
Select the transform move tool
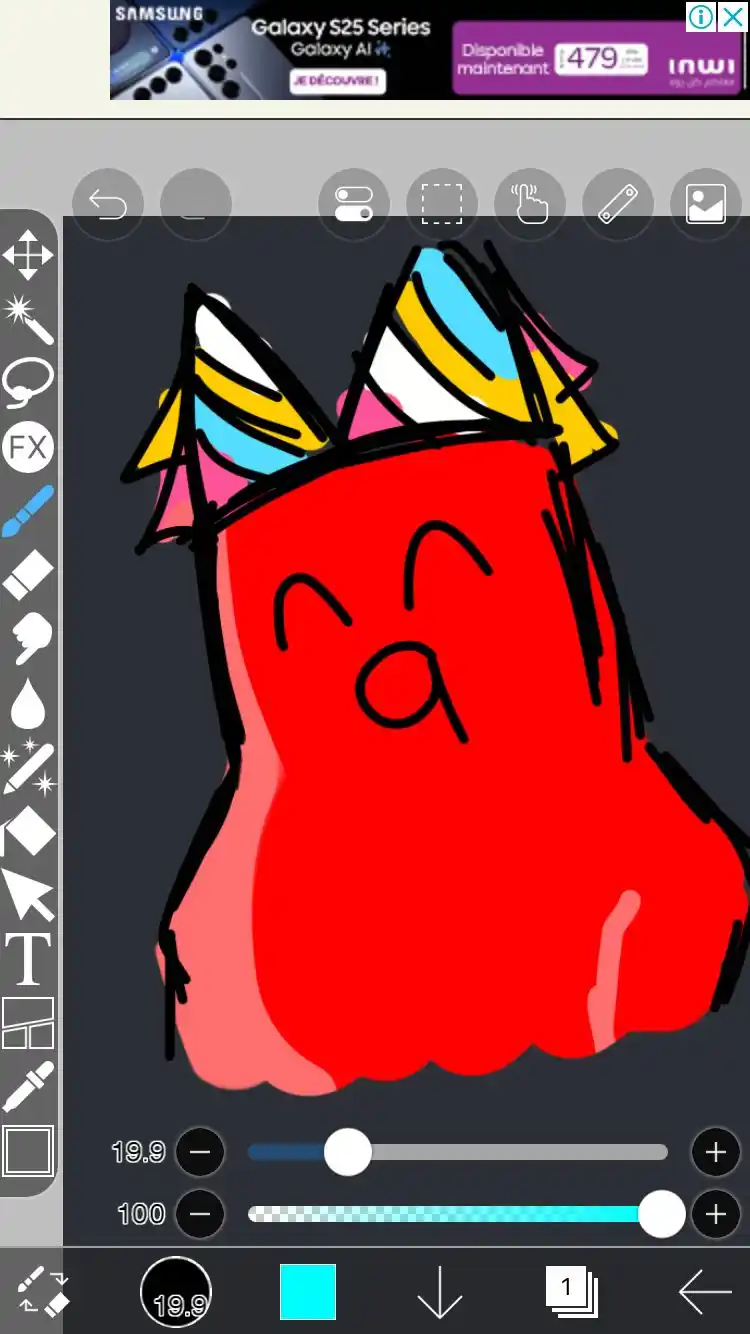coord(28,256)
